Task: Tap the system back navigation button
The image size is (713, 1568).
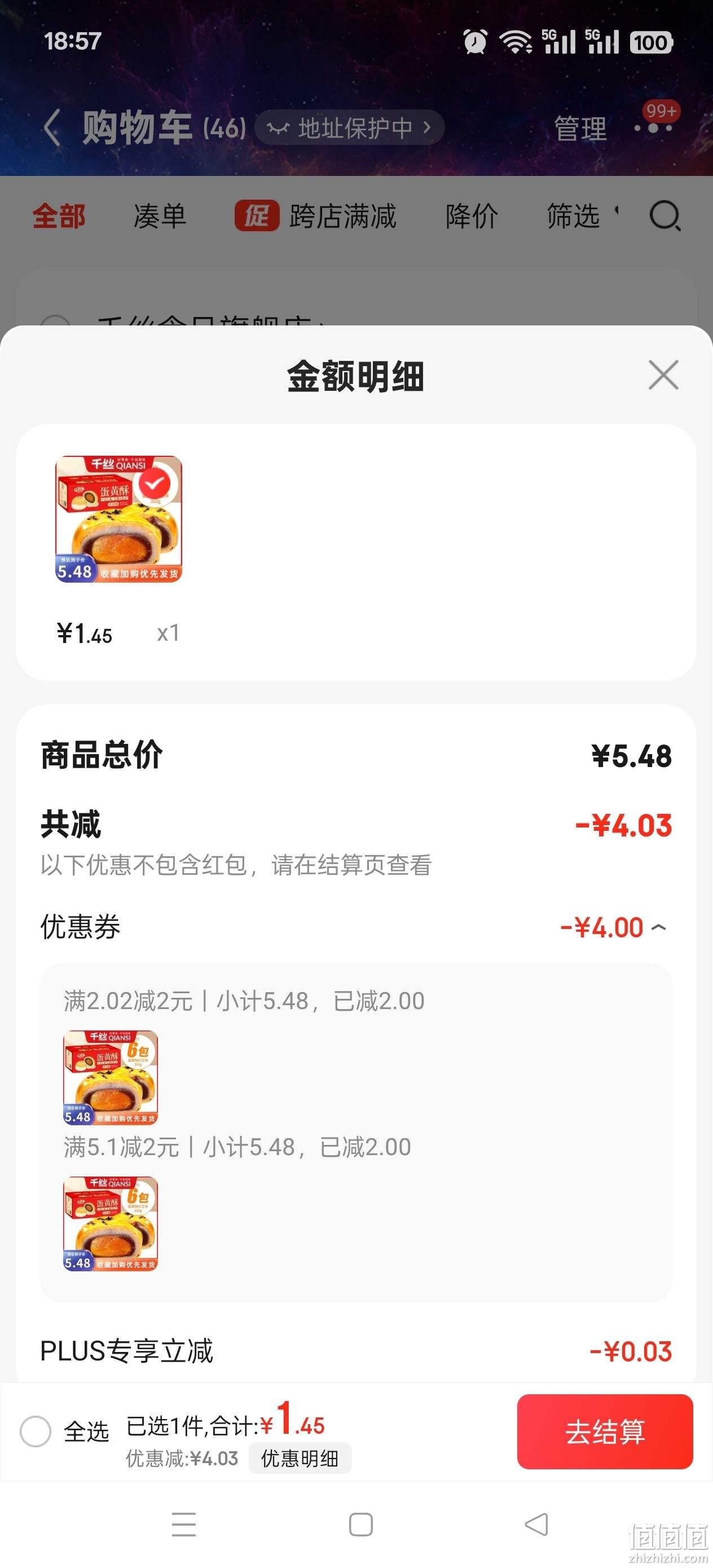Action: 536,1525
